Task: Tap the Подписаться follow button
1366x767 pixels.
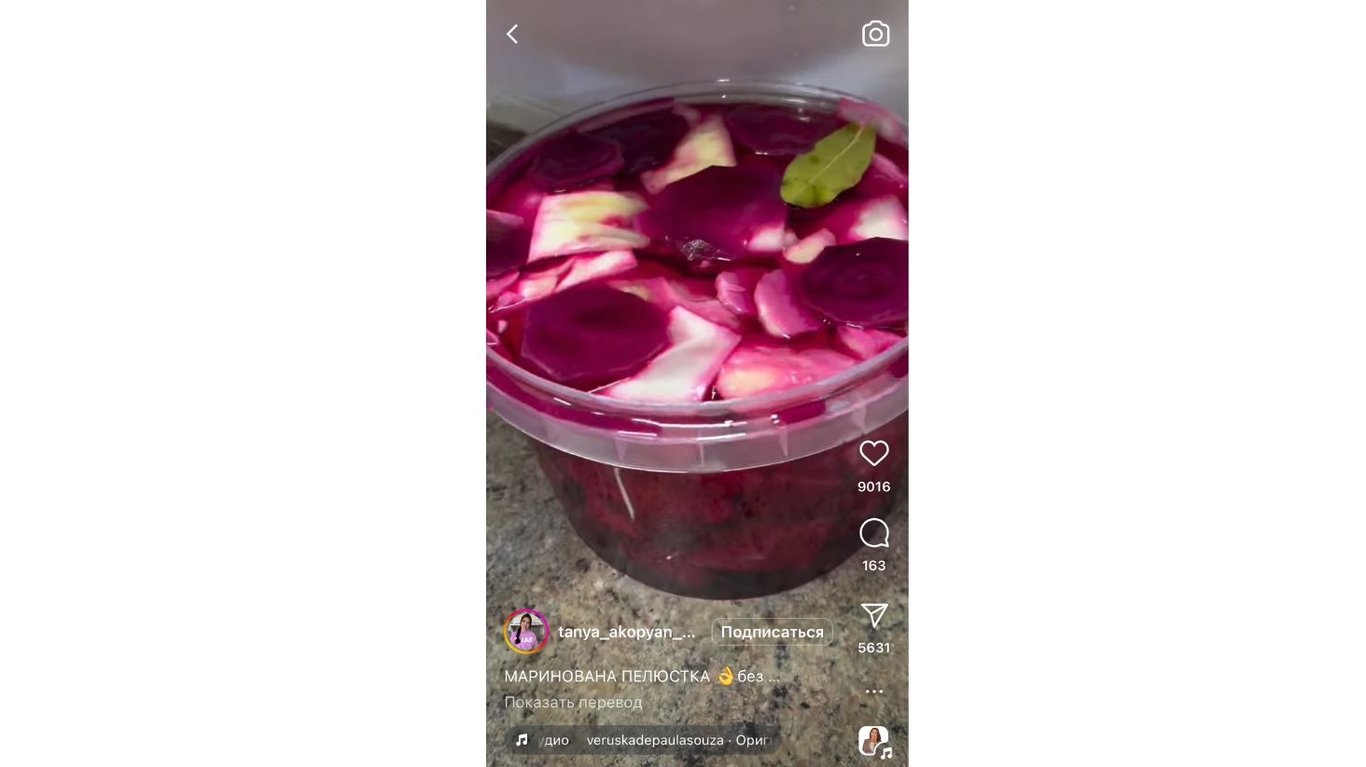Action: 772,632
